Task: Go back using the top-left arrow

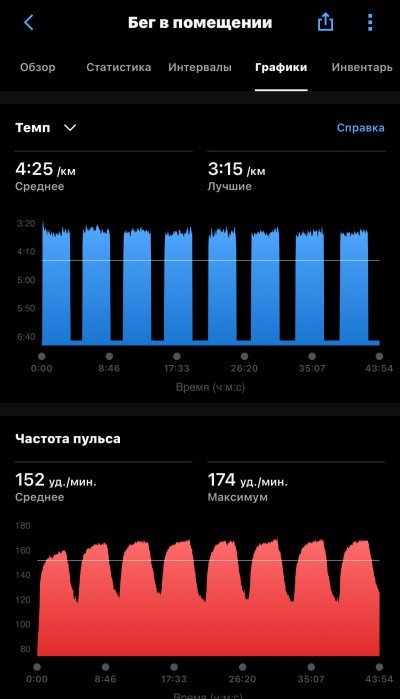Action: click(x=29, y=22)
